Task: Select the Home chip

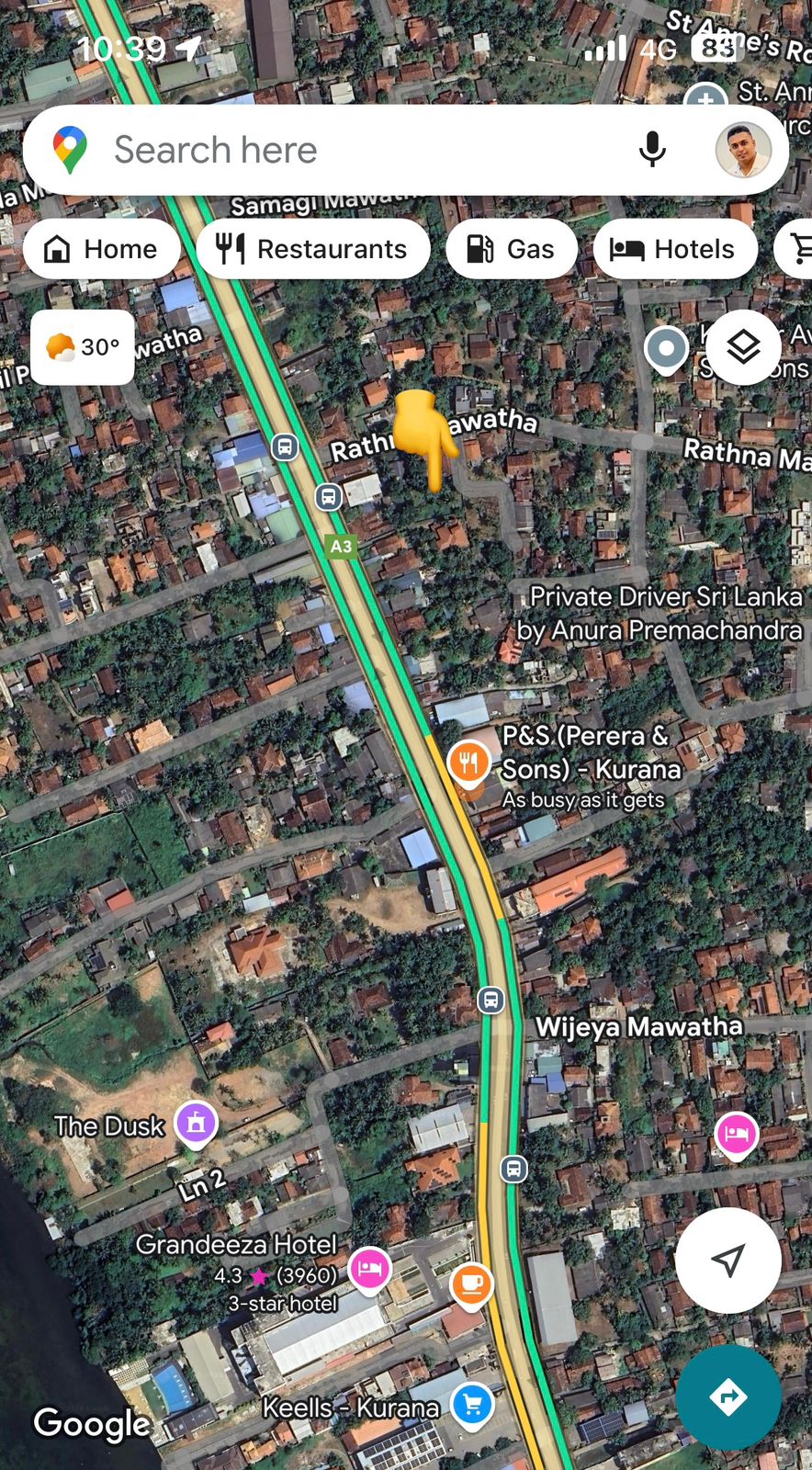Action: (x=102, y=249)
